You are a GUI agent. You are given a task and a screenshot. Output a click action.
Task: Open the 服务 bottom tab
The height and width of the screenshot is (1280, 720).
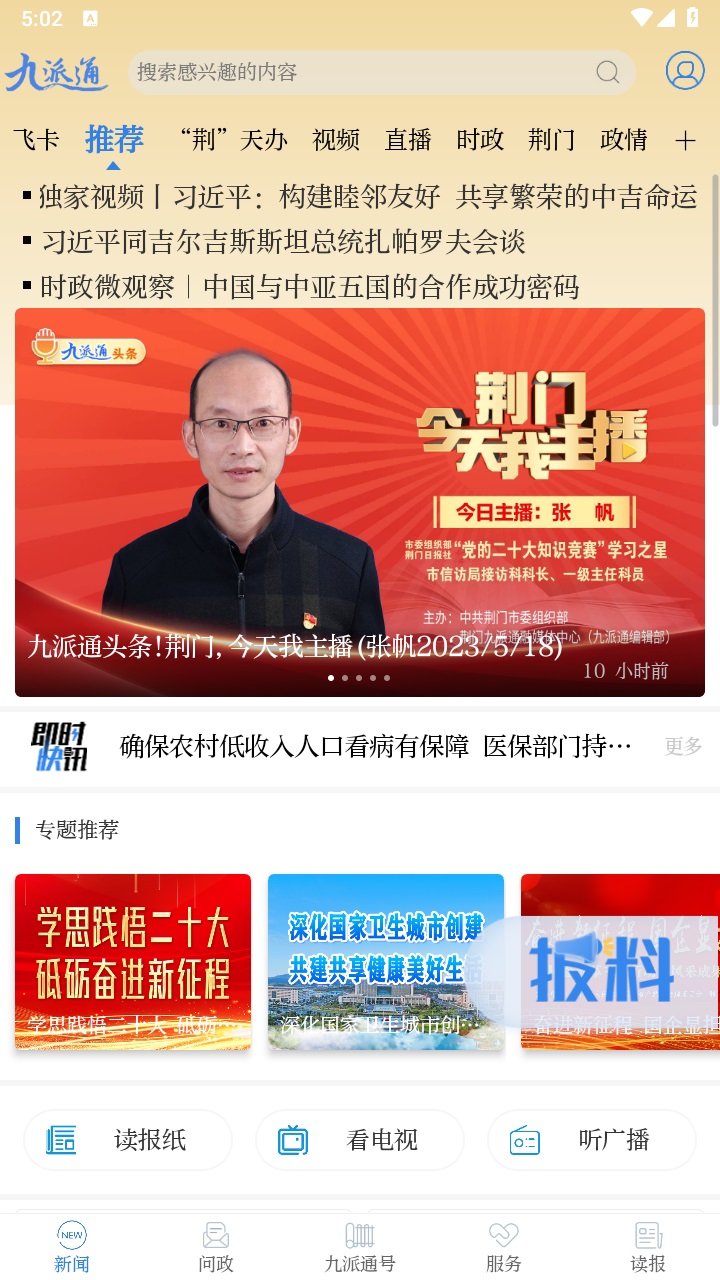(504, 1246)
